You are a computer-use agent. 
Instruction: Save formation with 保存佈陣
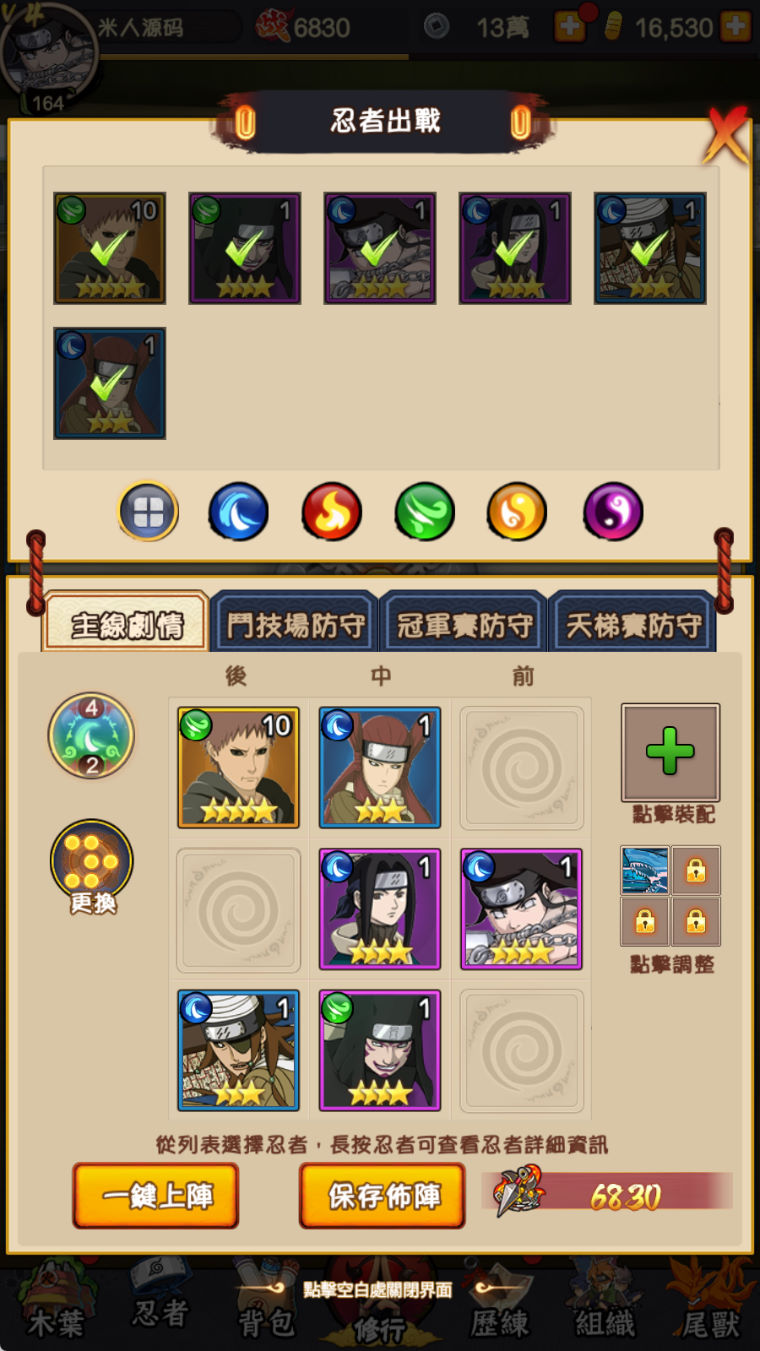pyautogui.click(x=382, y=1195)
